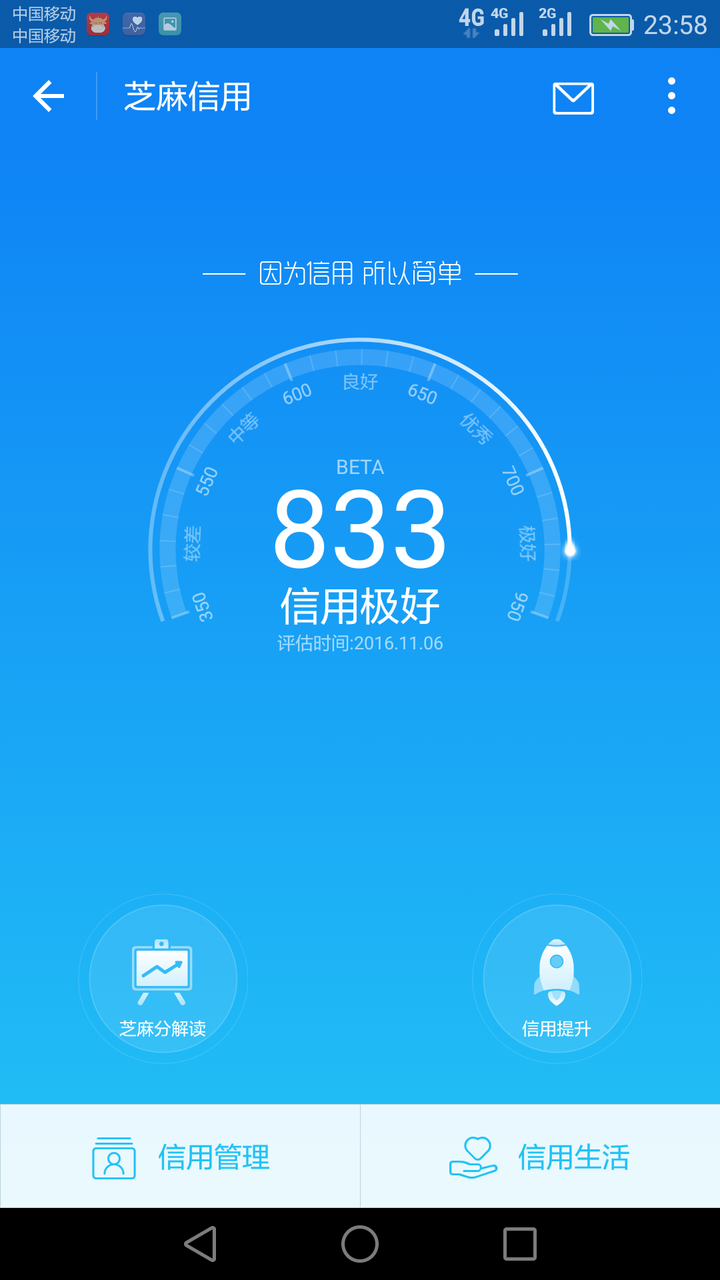The width and height of the screenshot is (720, 1280).
Task: Switch to the 信用生活 tab
Action: [x=540, y=1157]
